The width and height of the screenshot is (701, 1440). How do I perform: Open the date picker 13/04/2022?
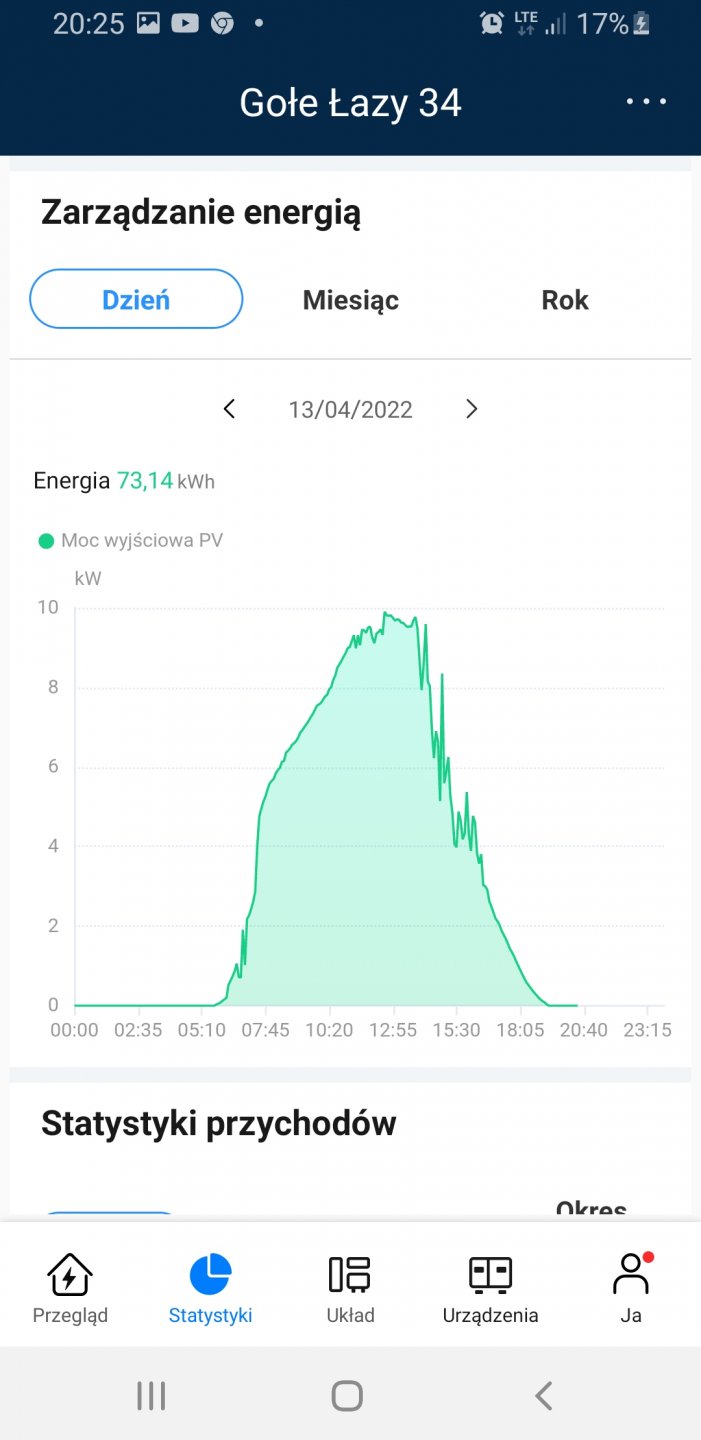click(x=350, y=409)
